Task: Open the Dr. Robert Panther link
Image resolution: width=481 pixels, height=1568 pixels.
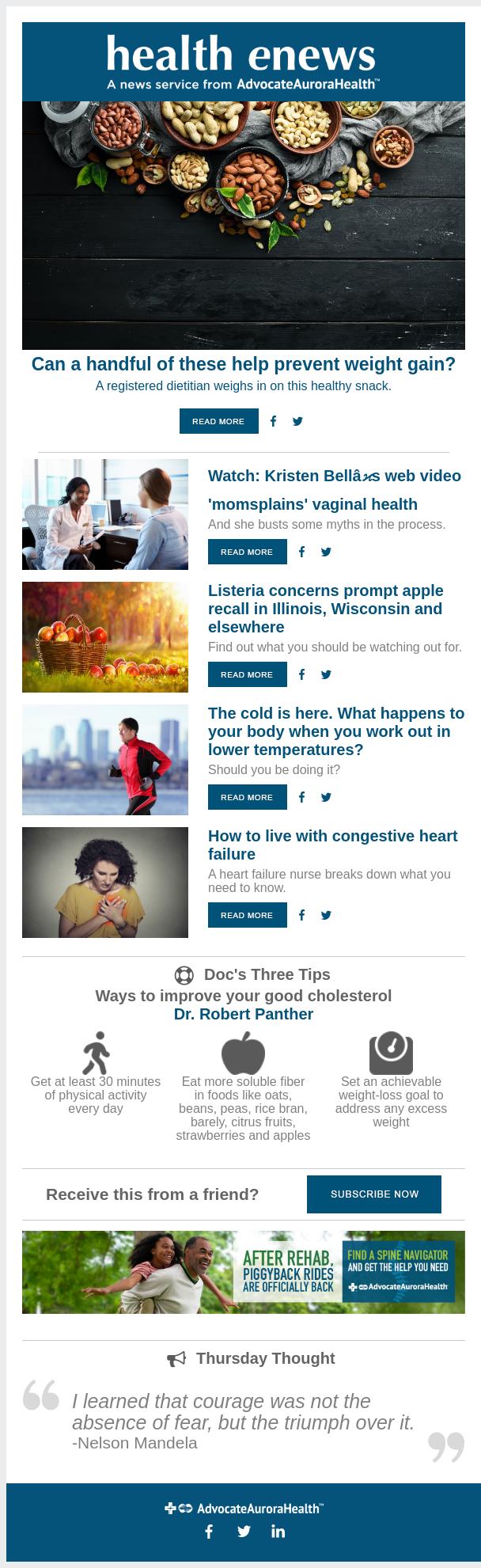Action: [244, 1014]
